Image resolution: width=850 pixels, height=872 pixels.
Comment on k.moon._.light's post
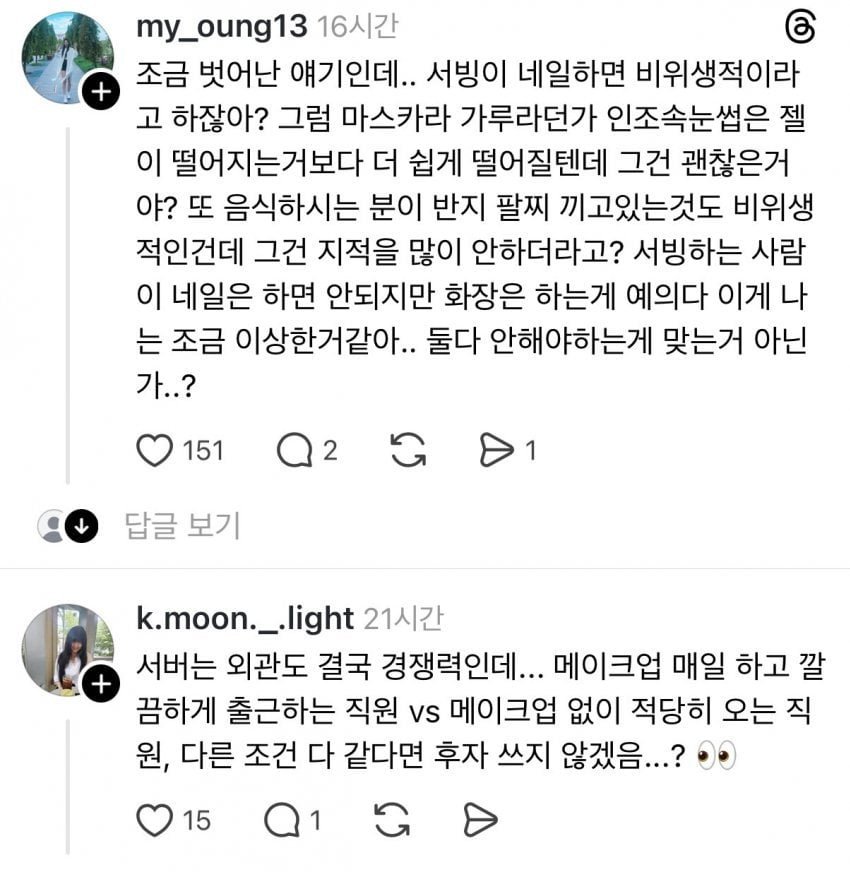tap(280, 821)
